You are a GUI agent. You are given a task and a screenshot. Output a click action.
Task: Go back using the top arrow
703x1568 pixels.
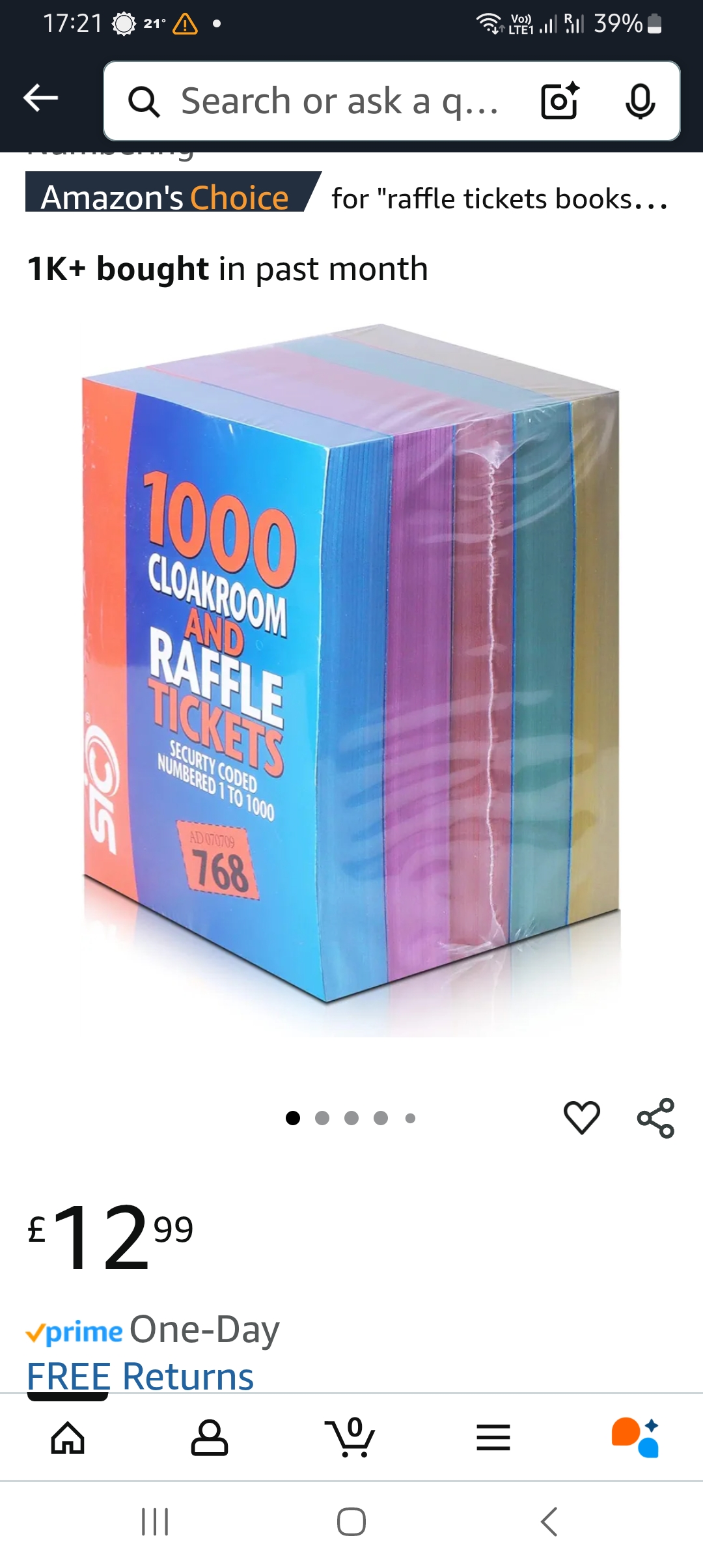tap(40, 99)
